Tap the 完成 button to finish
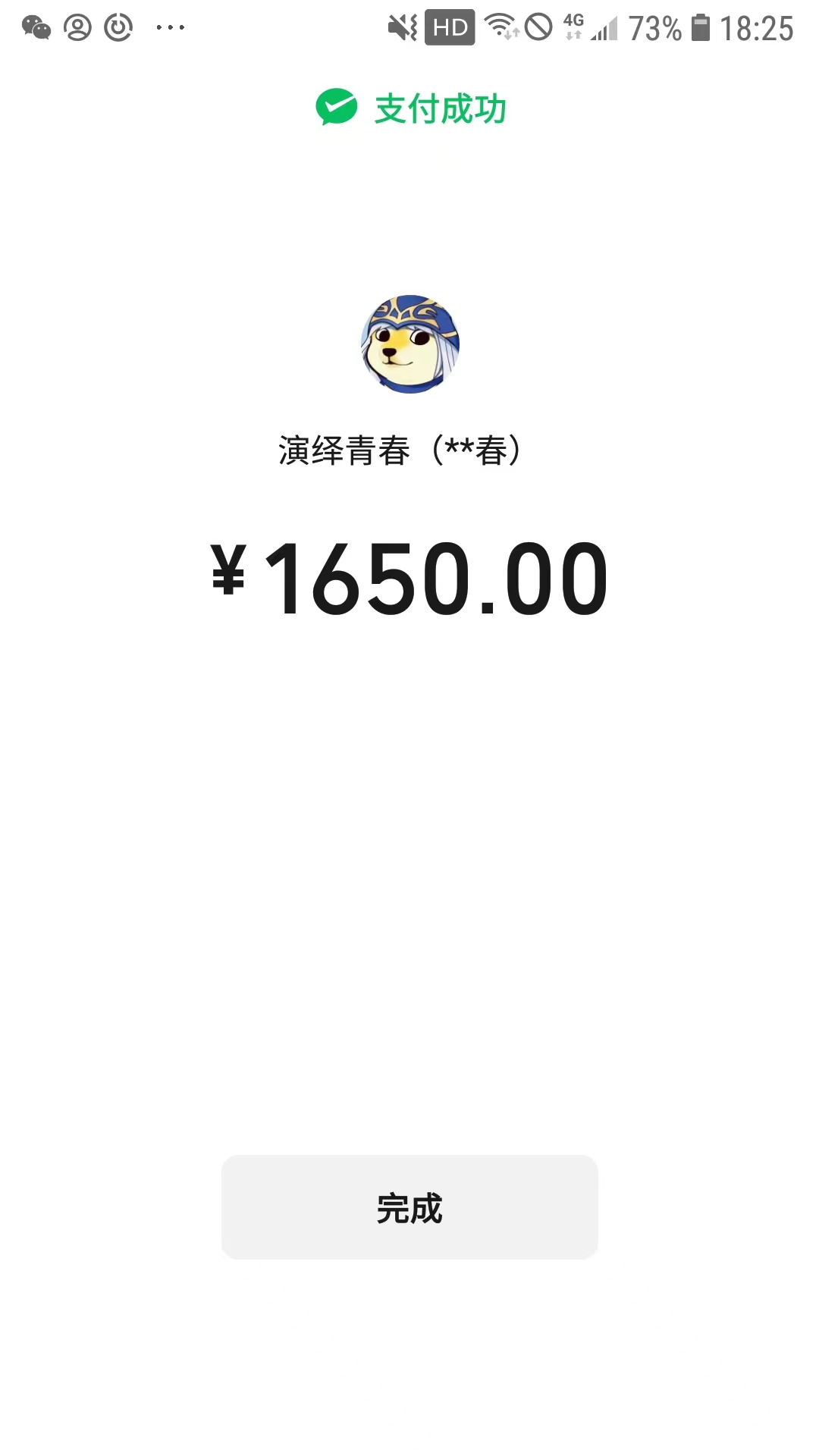Screen dimensions: 819x1456 409,1207
